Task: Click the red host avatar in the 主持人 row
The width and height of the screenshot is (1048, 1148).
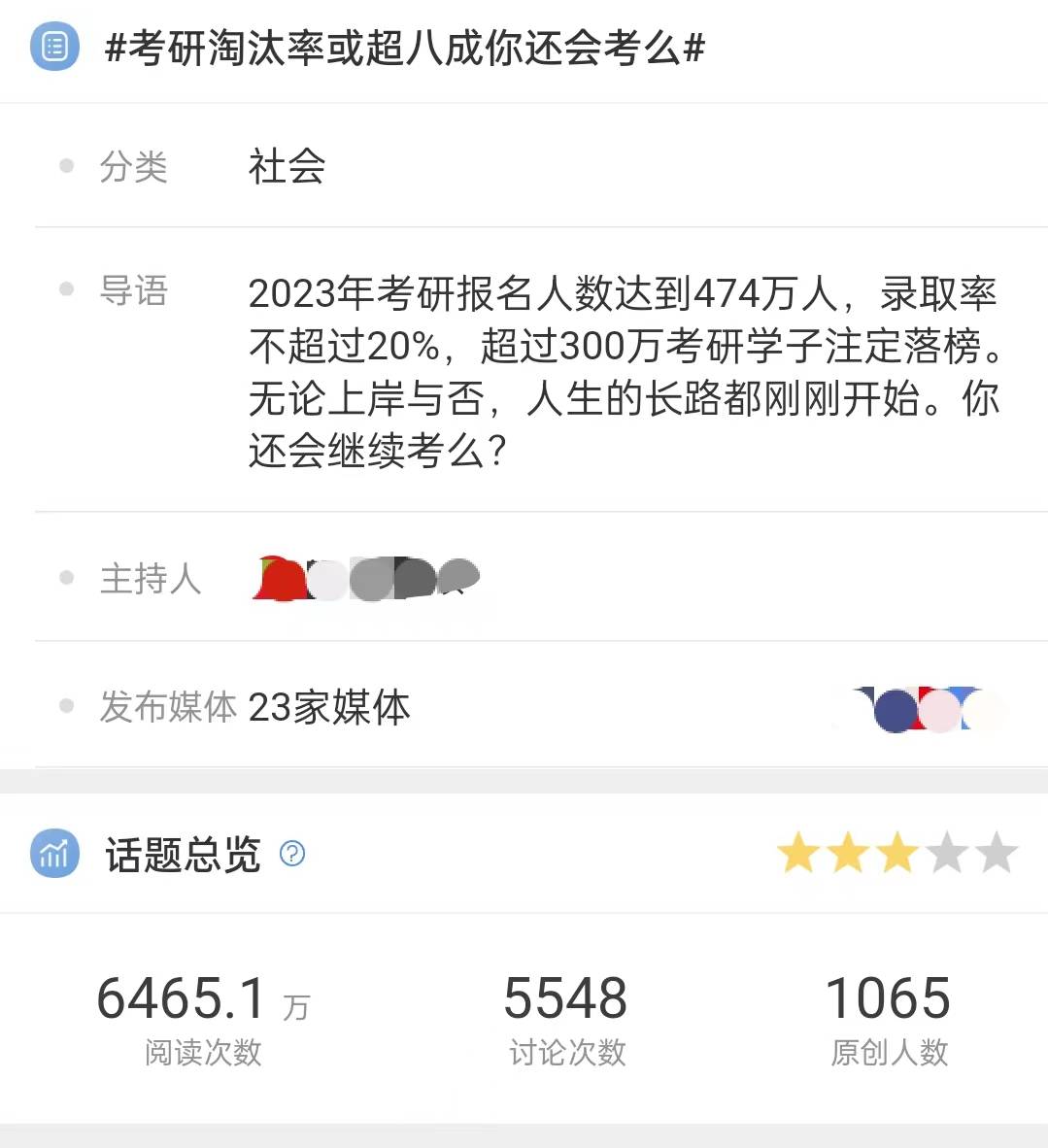Action: click(282, 578)
